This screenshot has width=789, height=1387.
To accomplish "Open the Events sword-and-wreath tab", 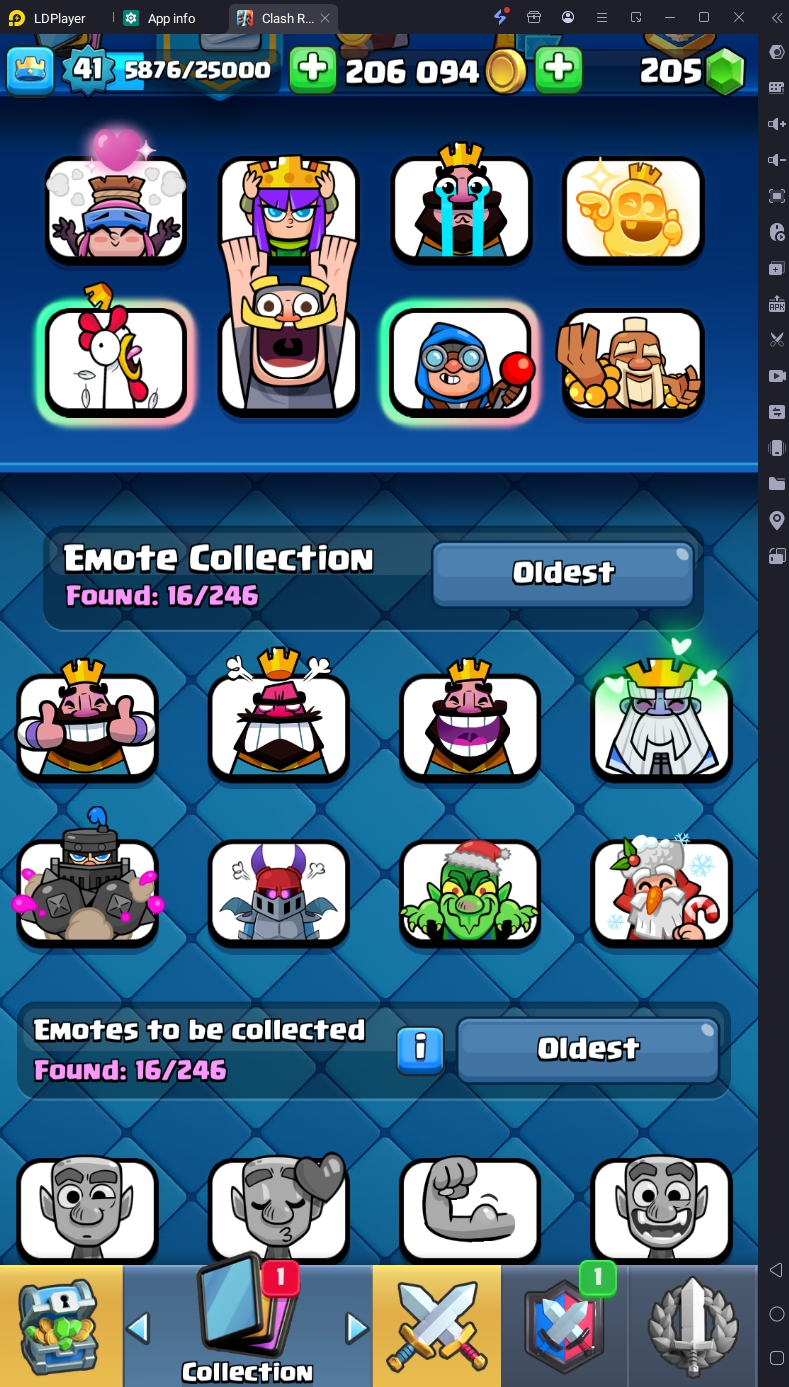I will [693, 1326].
